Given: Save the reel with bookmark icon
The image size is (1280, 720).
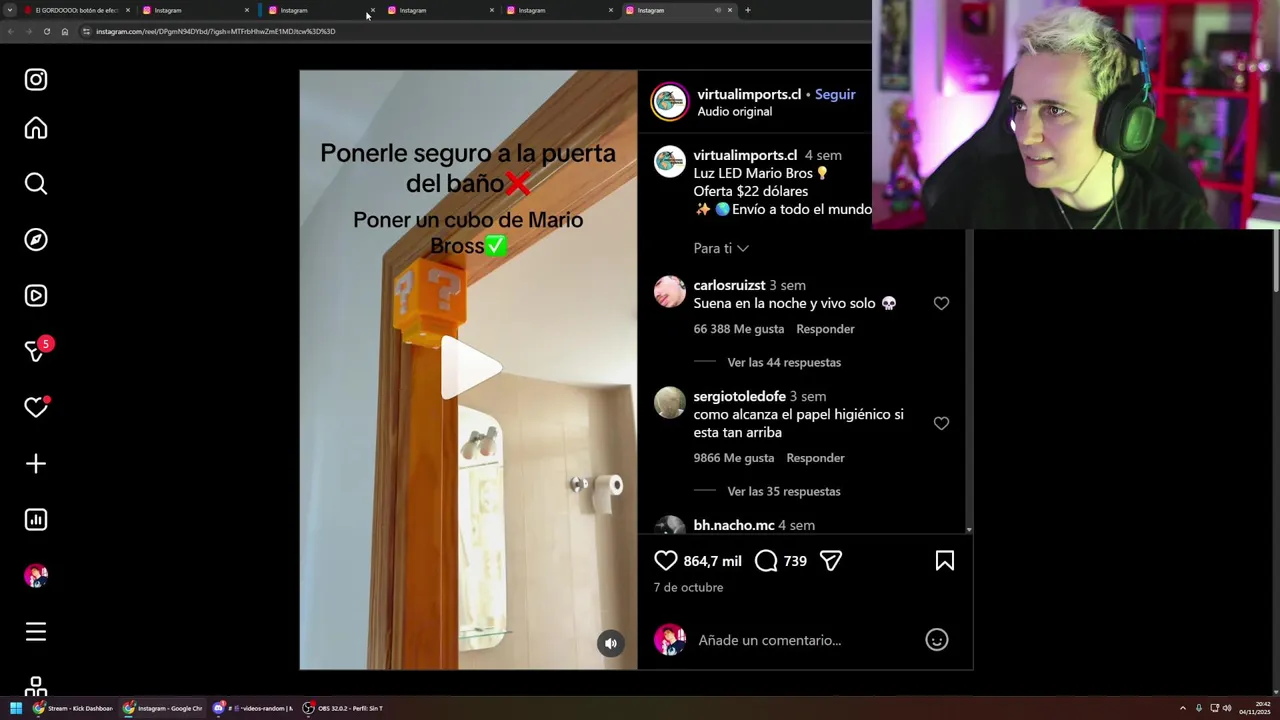Looking at the screenshot, I should tap(944, 561).
